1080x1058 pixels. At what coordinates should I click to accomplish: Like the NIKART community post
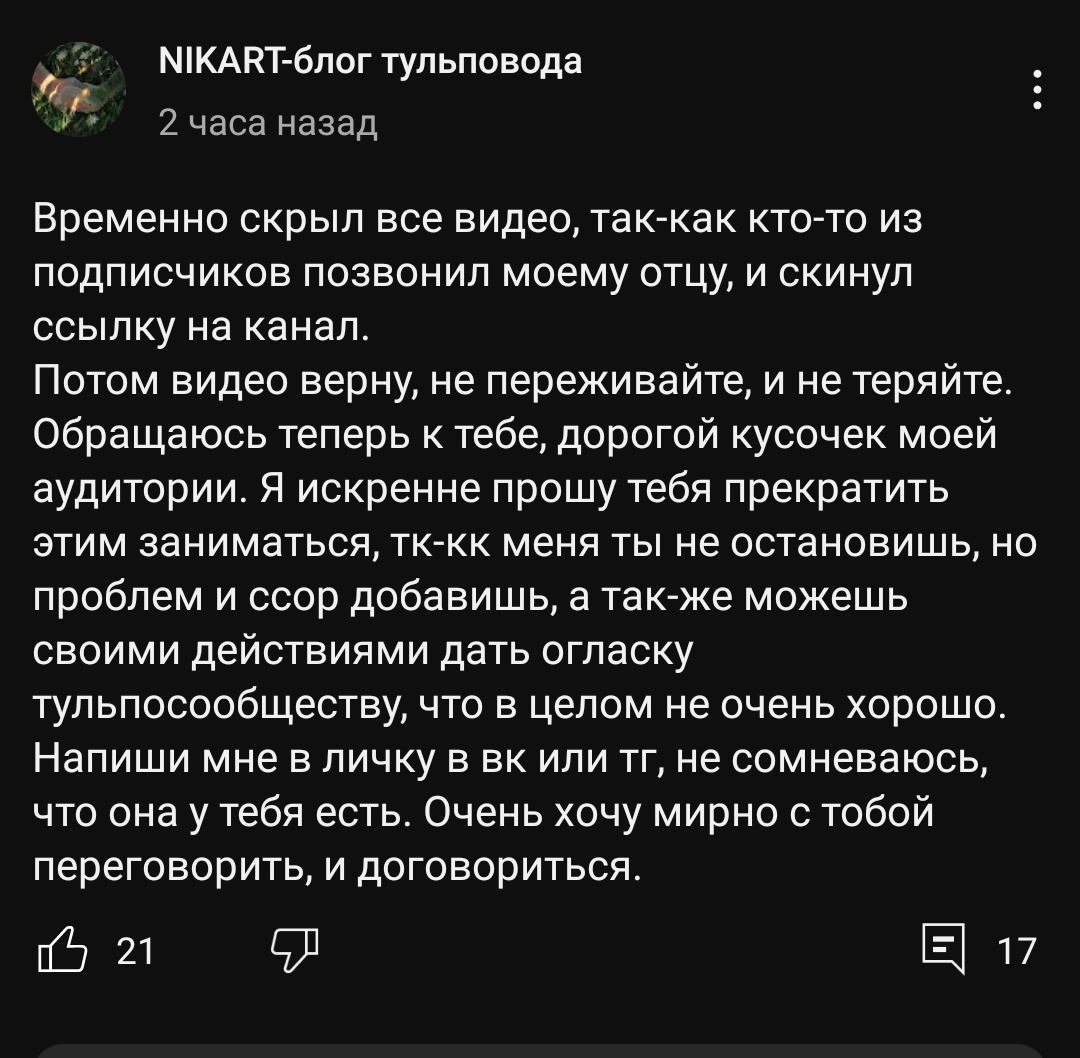[x=57, y=950]
